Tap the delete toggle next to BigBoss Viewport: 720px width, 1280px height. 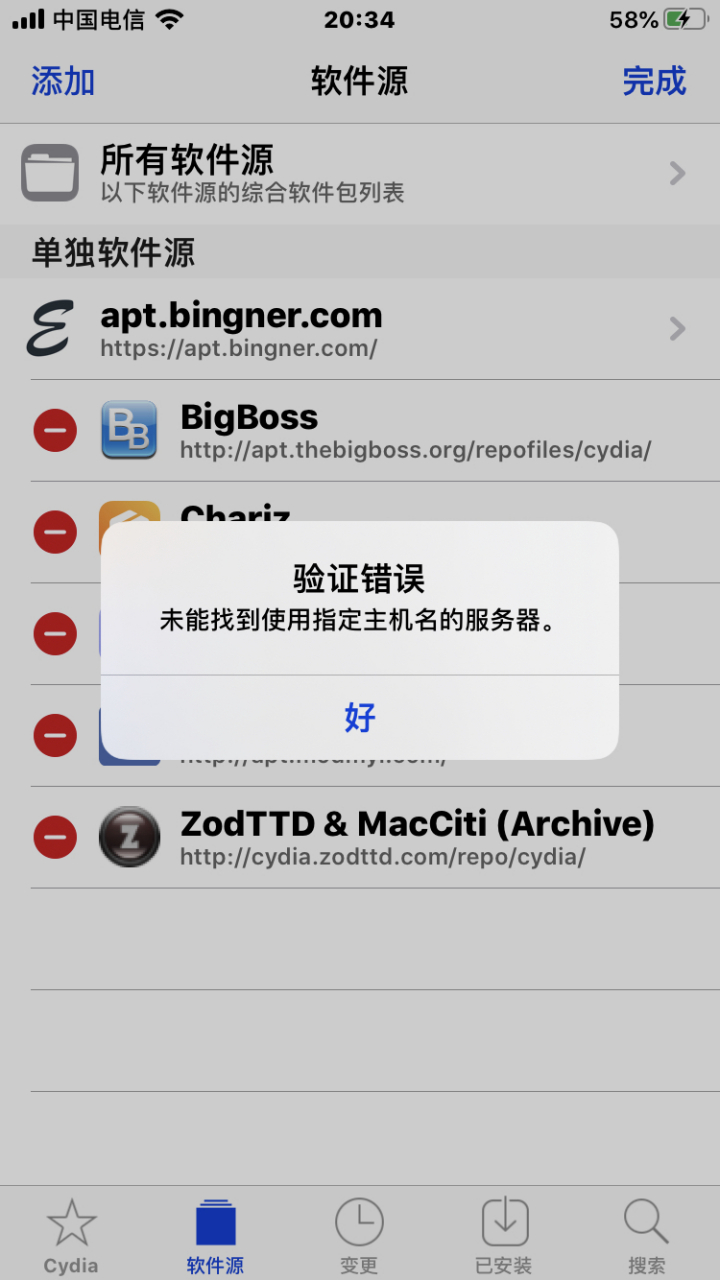tap(55, 430)
